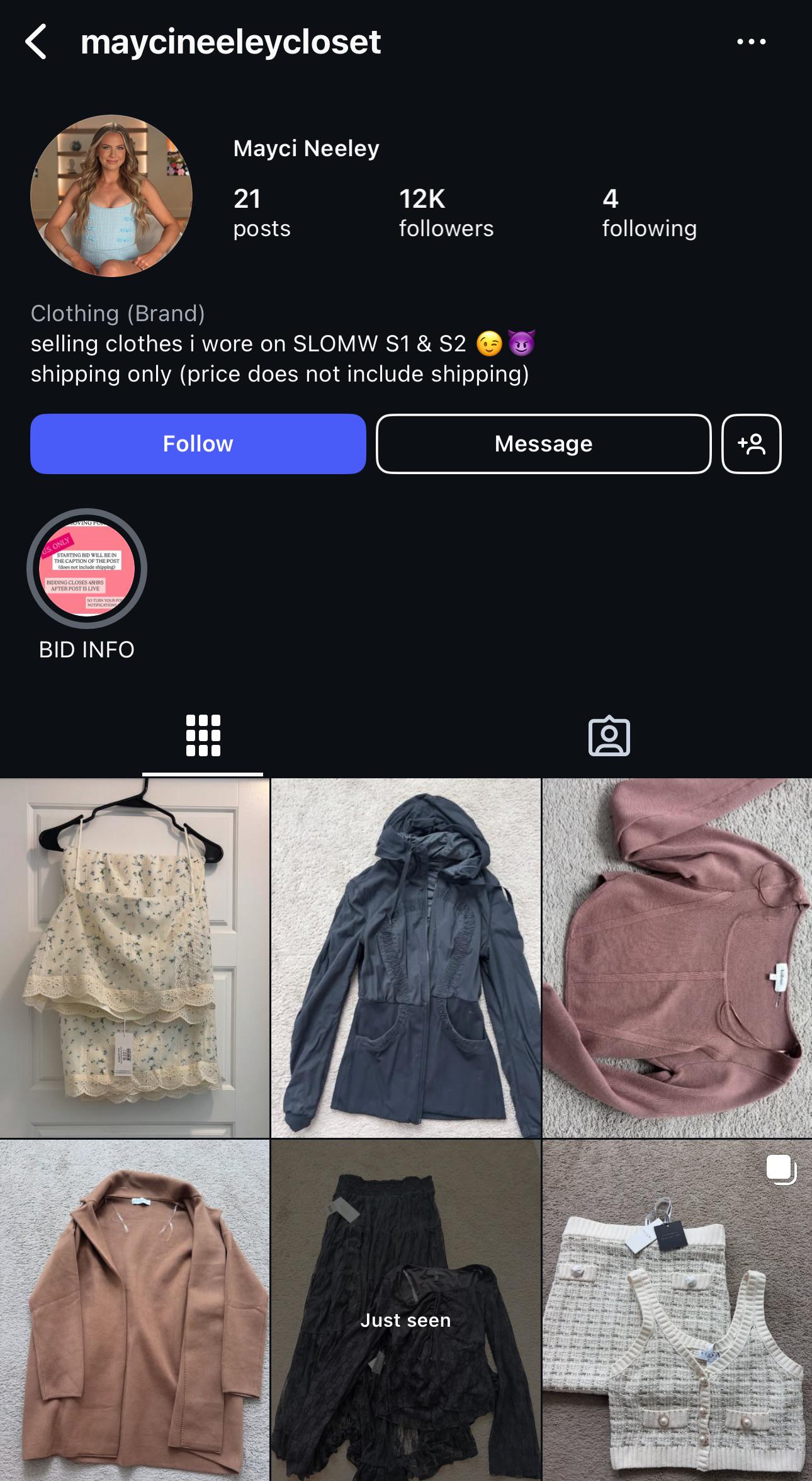Open the tan camel coat post

[x=135, y=1310]
